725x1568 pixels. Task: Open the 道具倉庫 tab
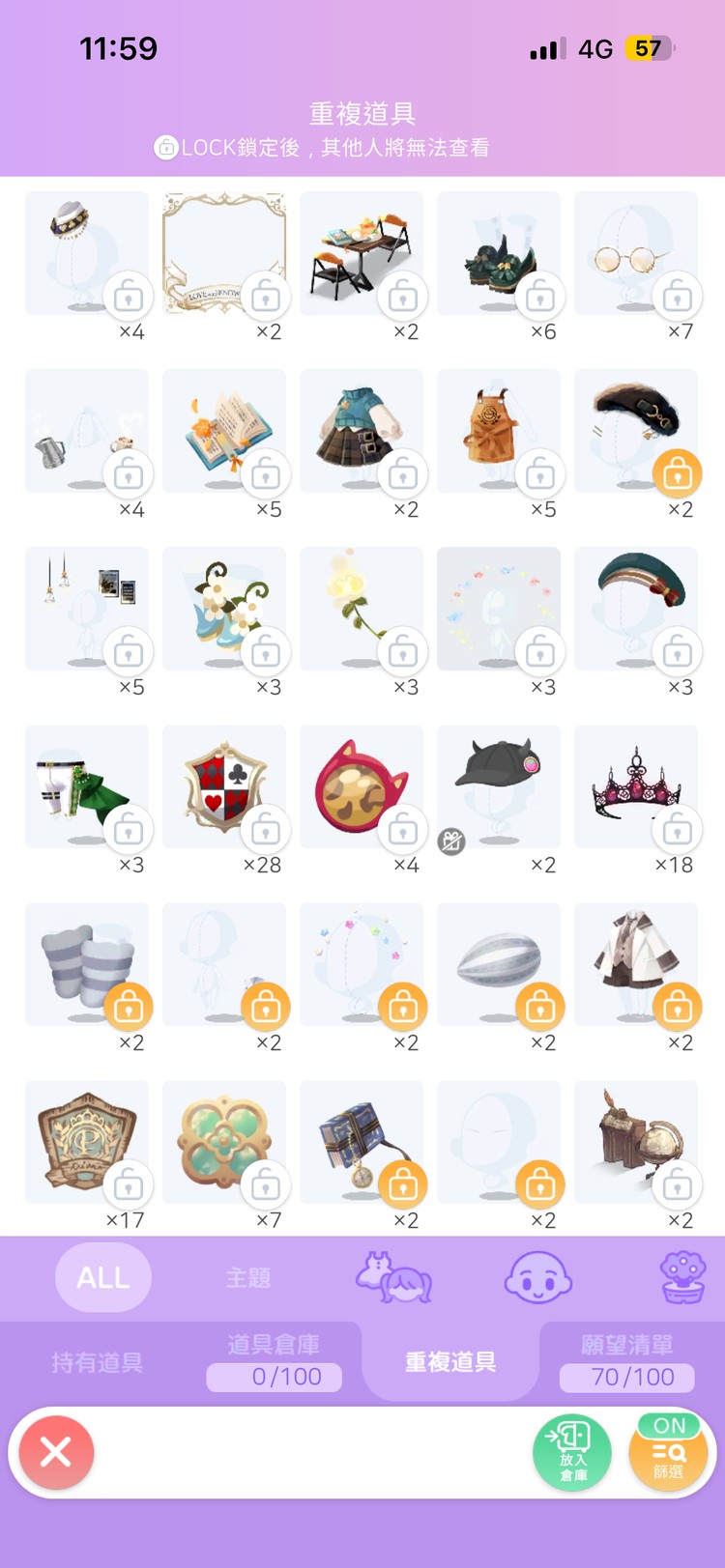click(274, 1361)
